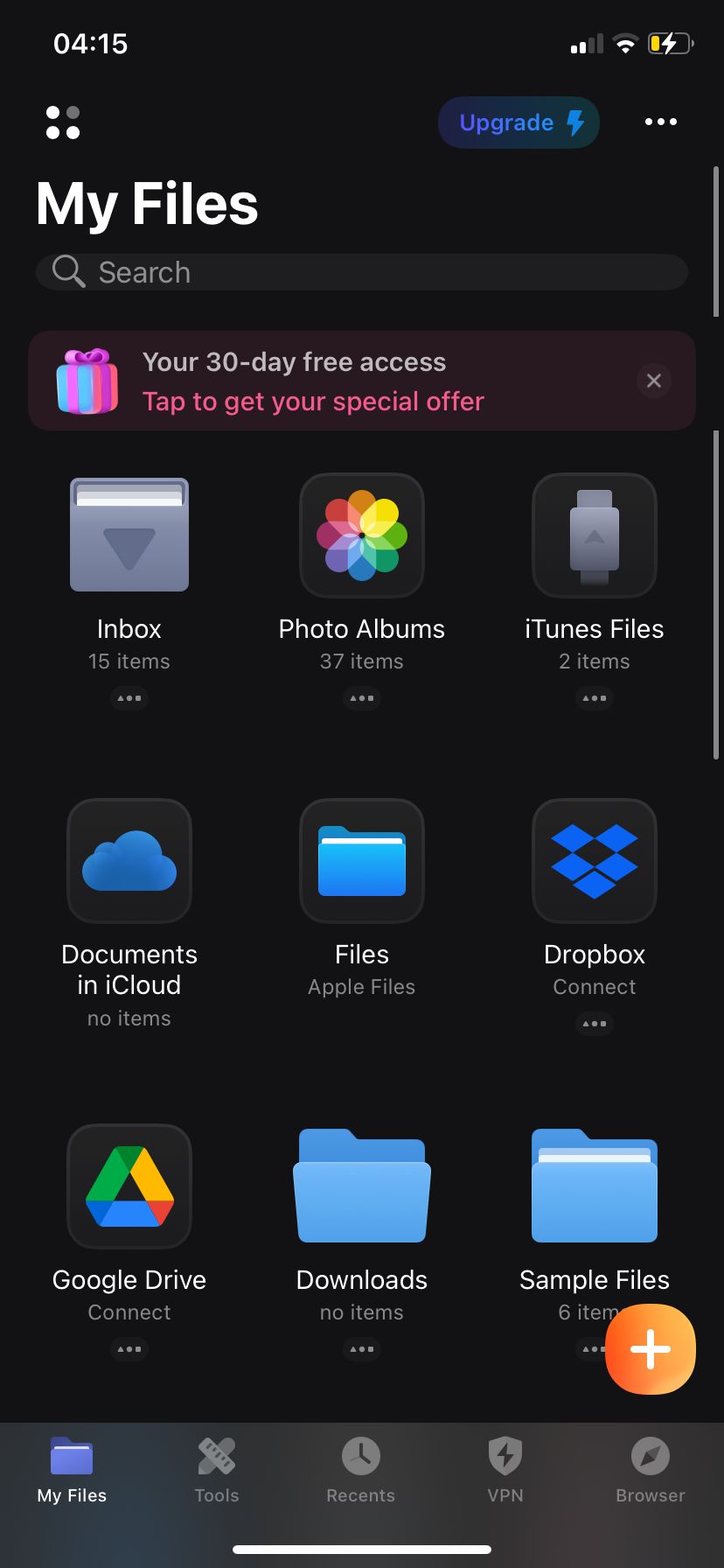Dismiss the special offer banner
724x1568 pixels.
click(653, 381)
